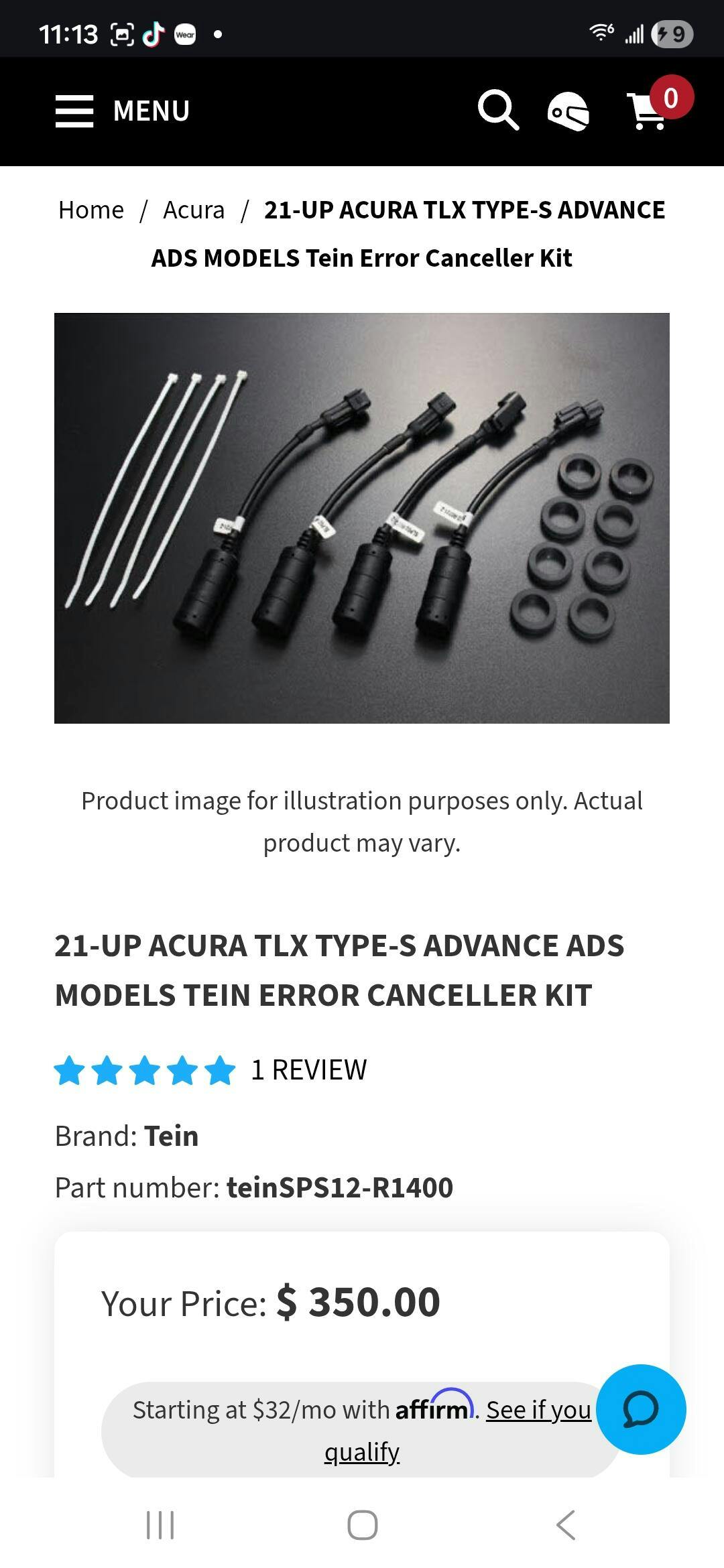Open the blue live chat bubble
This screenshot has height=1568, width=724.
tap(641, 1409)
